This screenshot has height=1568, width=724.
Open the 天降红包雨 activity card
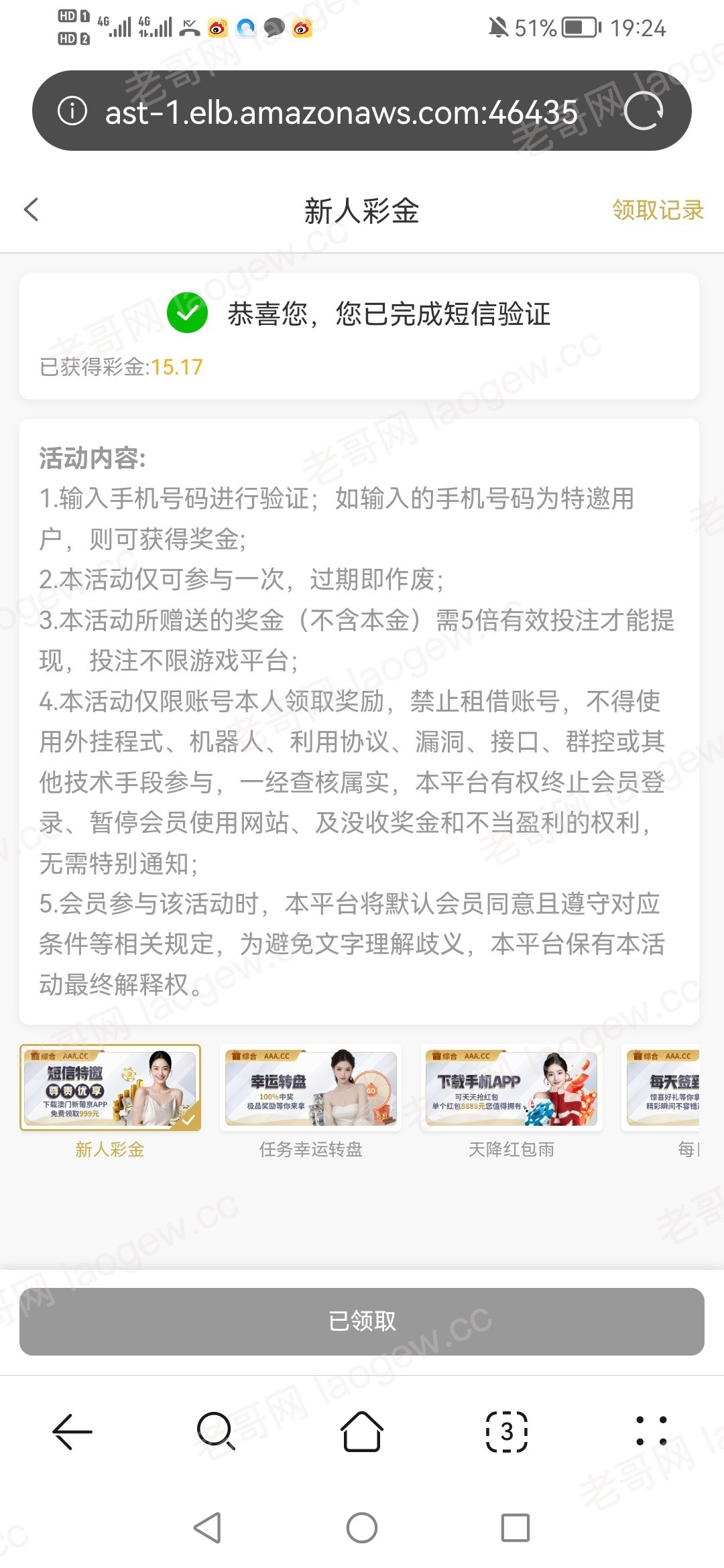[511, 1088]
